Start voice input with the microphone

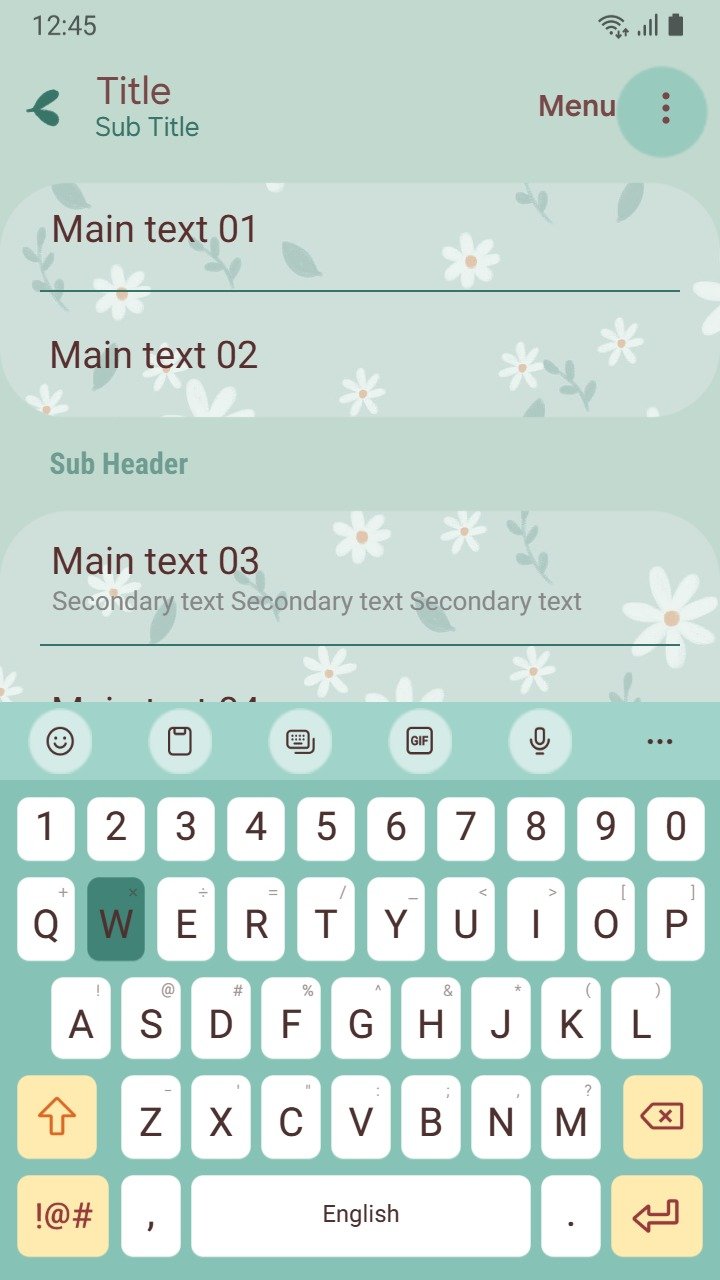(x=540, y=741)
